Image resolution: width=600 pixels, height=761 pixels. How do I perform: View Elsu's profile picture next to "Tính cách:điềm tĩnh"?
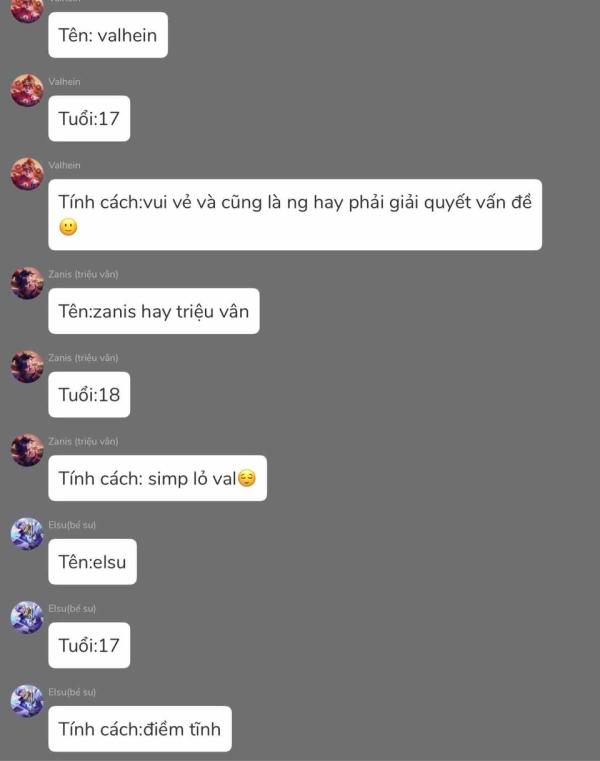coord(27,700)
